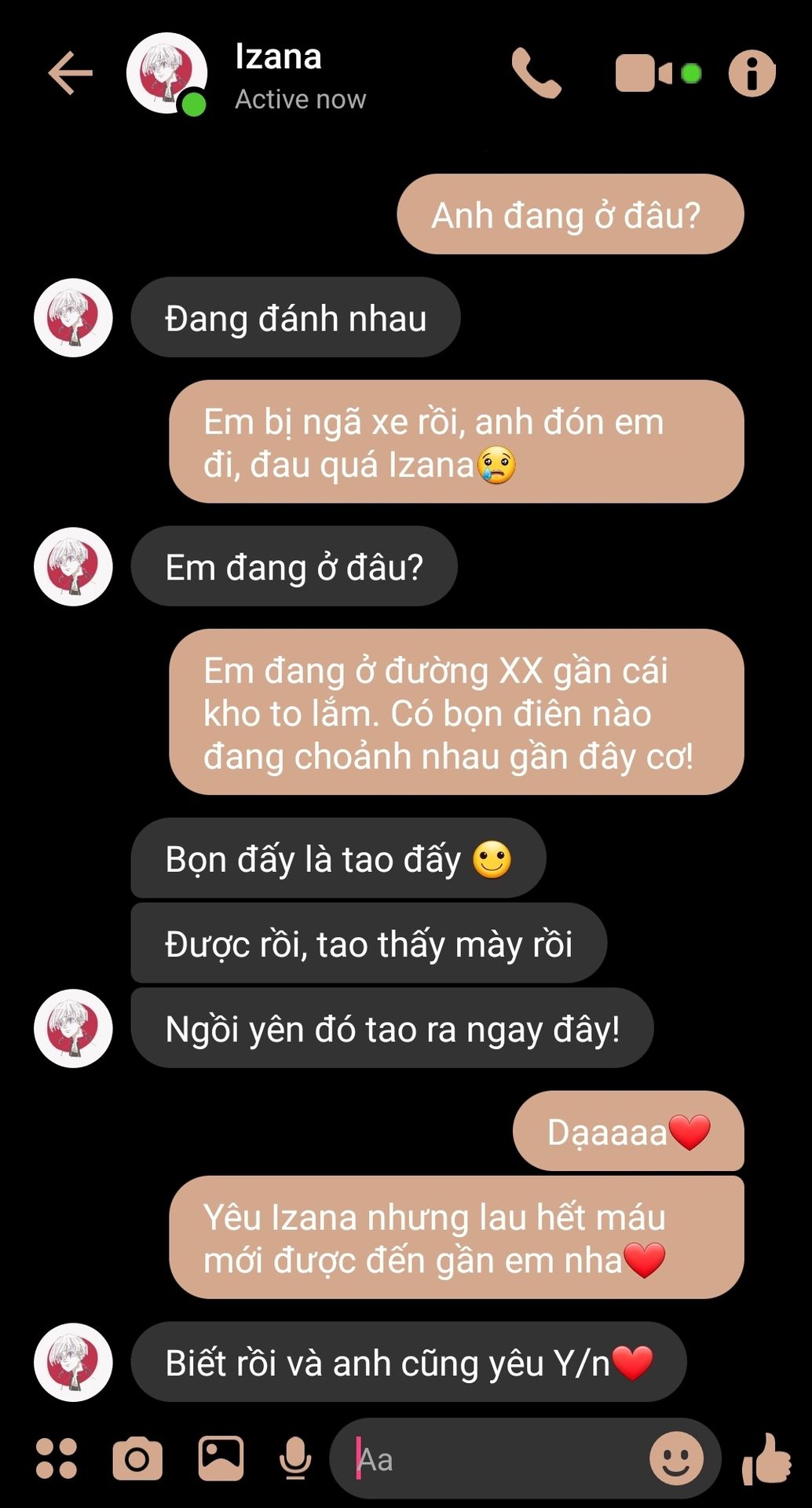Start a video call with Izana
812x1508 pixels.
pyautogui.click(x=643, y=73)
